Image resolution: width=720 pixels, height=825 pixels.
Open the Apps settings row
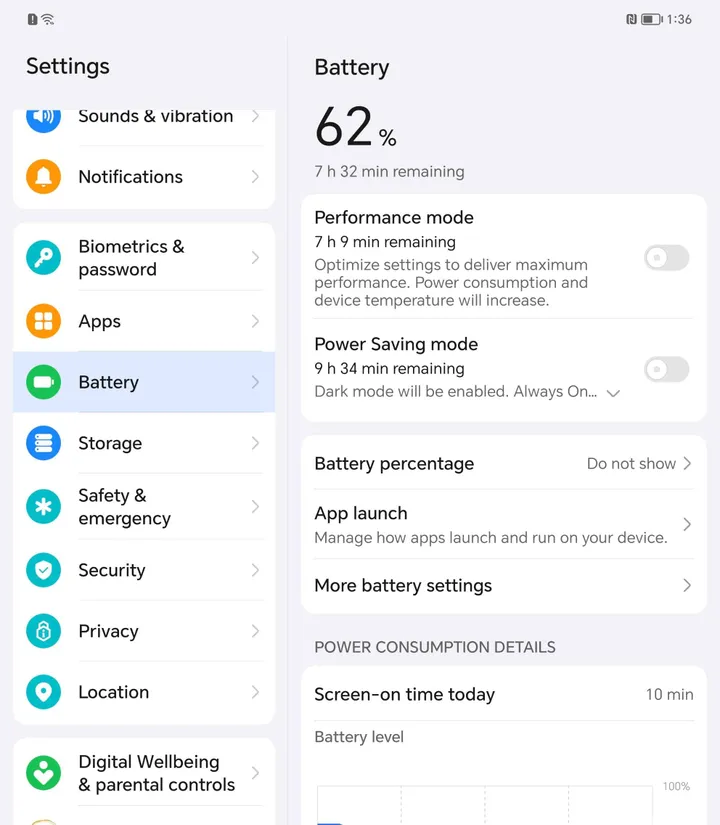[144, 321]
